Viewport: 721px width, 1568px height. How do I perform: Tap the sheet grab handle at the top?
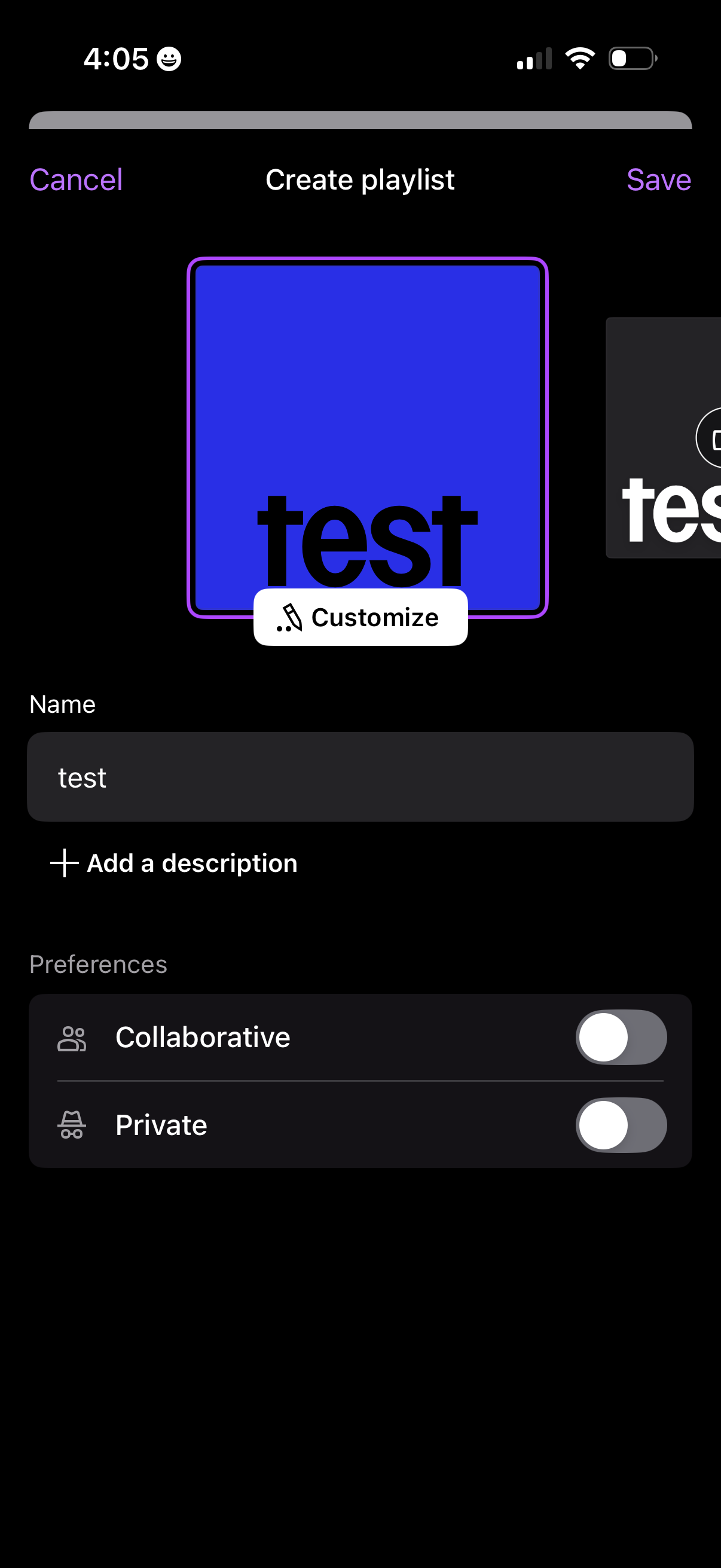coord(360,120)
